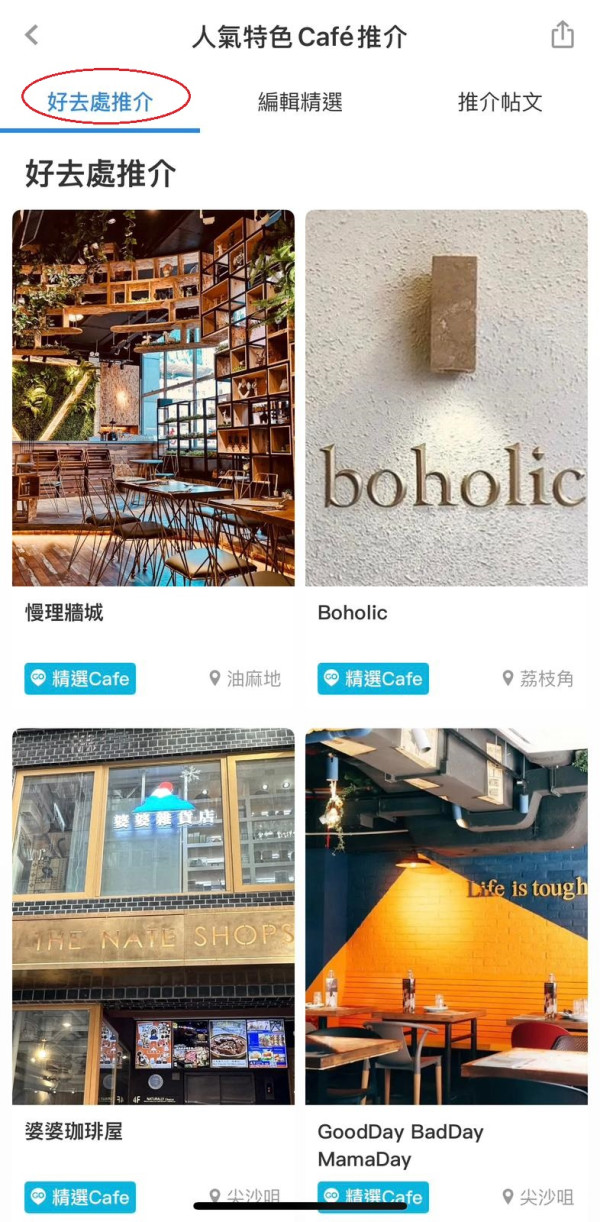
Task: Switch to the 編輯精選 tab
Action: [x=300, y=101]
